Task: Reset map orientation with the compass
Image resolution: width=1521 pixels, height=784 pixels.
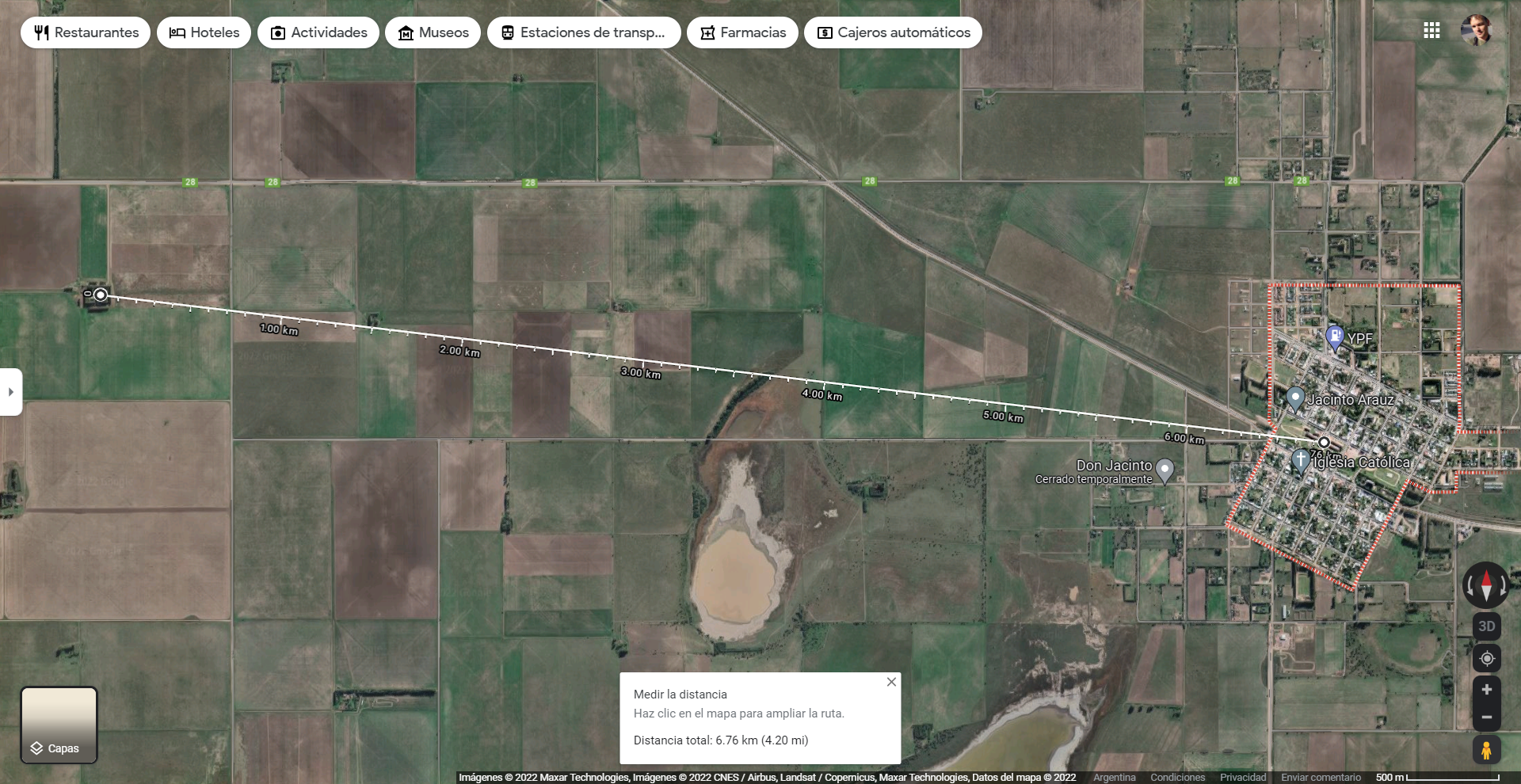Action: click(x=1486, y=585)
